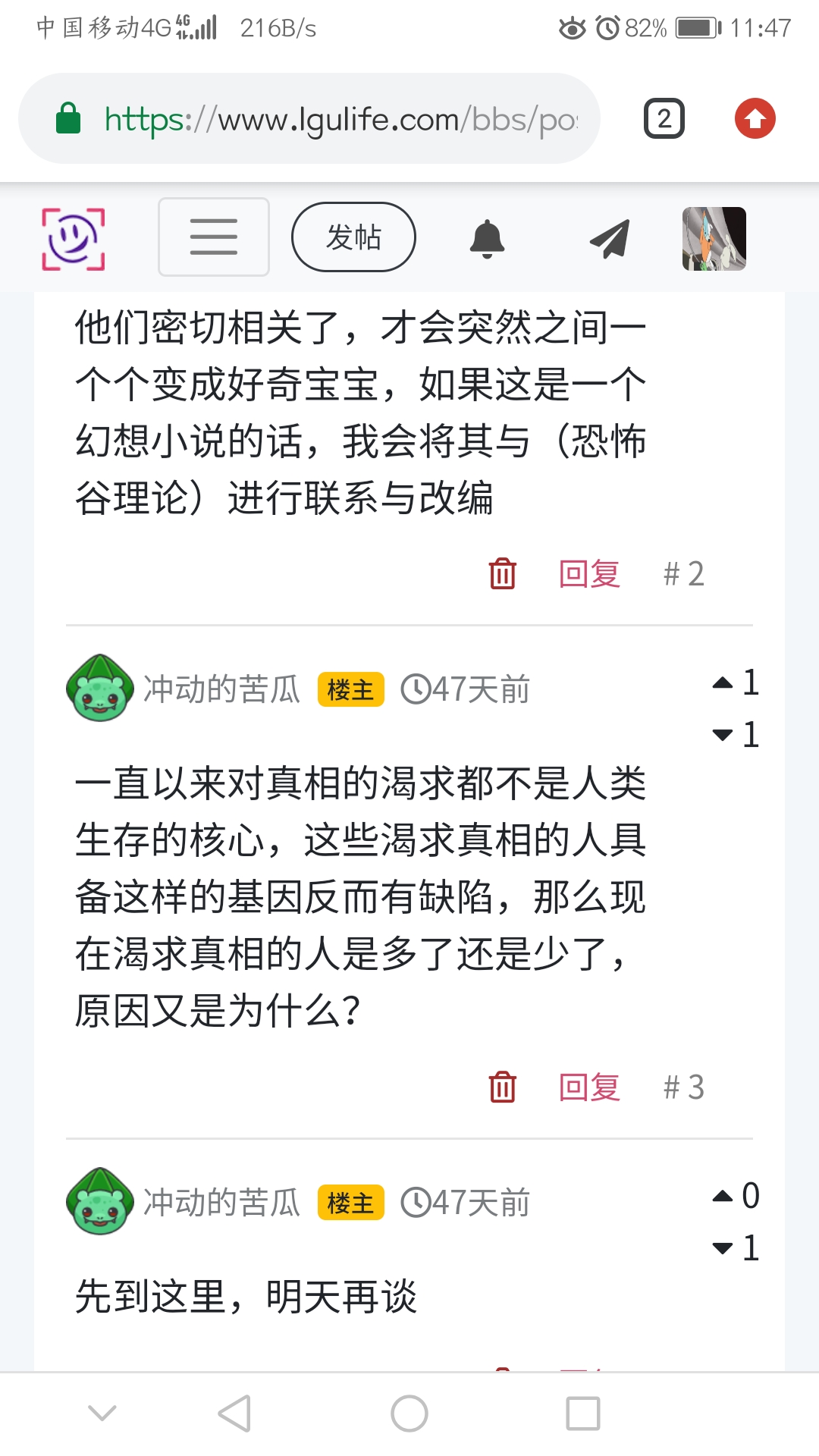The height and width of the screenshot is (1456, 819).
Task: Upvote the reply numbered #3
Action: [x=723, y=683]
